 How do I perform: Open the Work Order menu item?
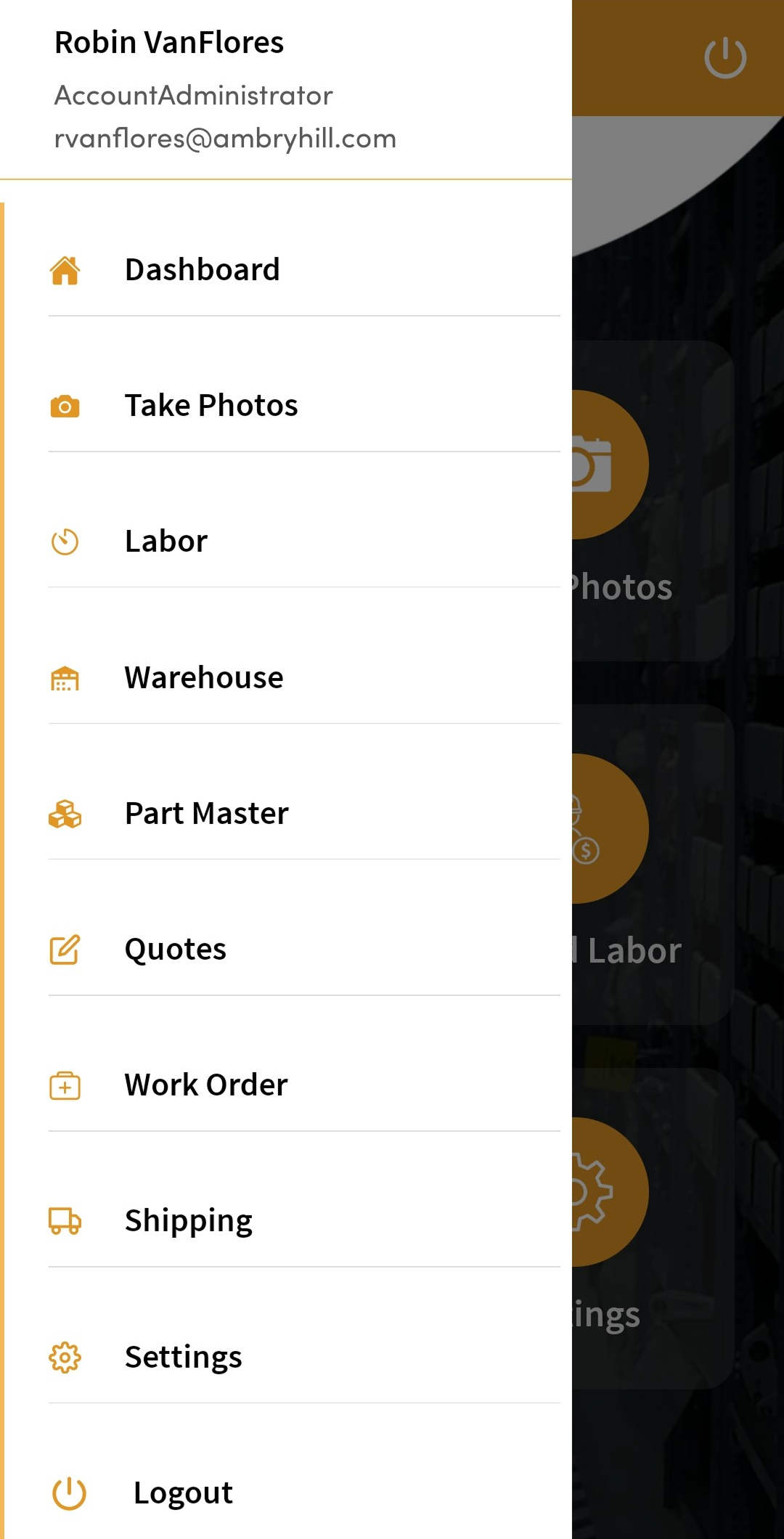click(206, 1085)
